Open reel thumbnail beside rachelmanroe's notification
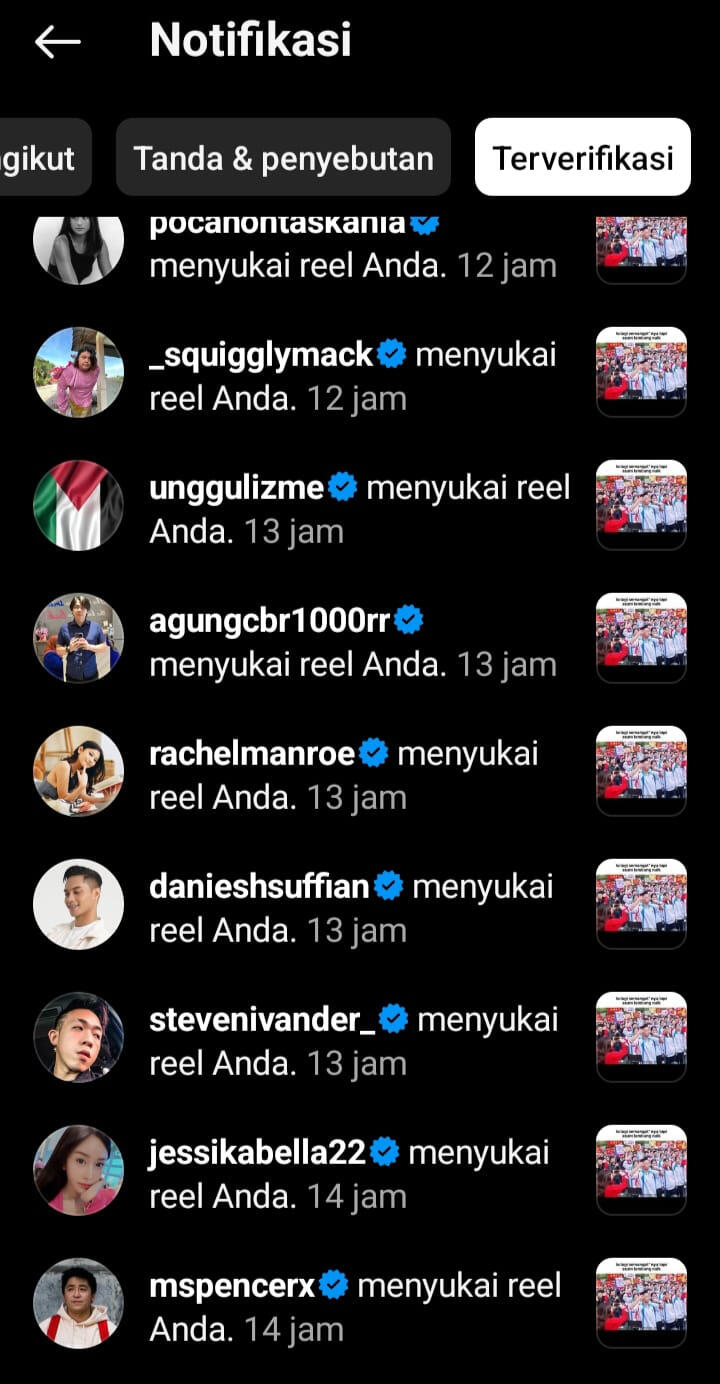720x1384 pixels. (641, 771)
